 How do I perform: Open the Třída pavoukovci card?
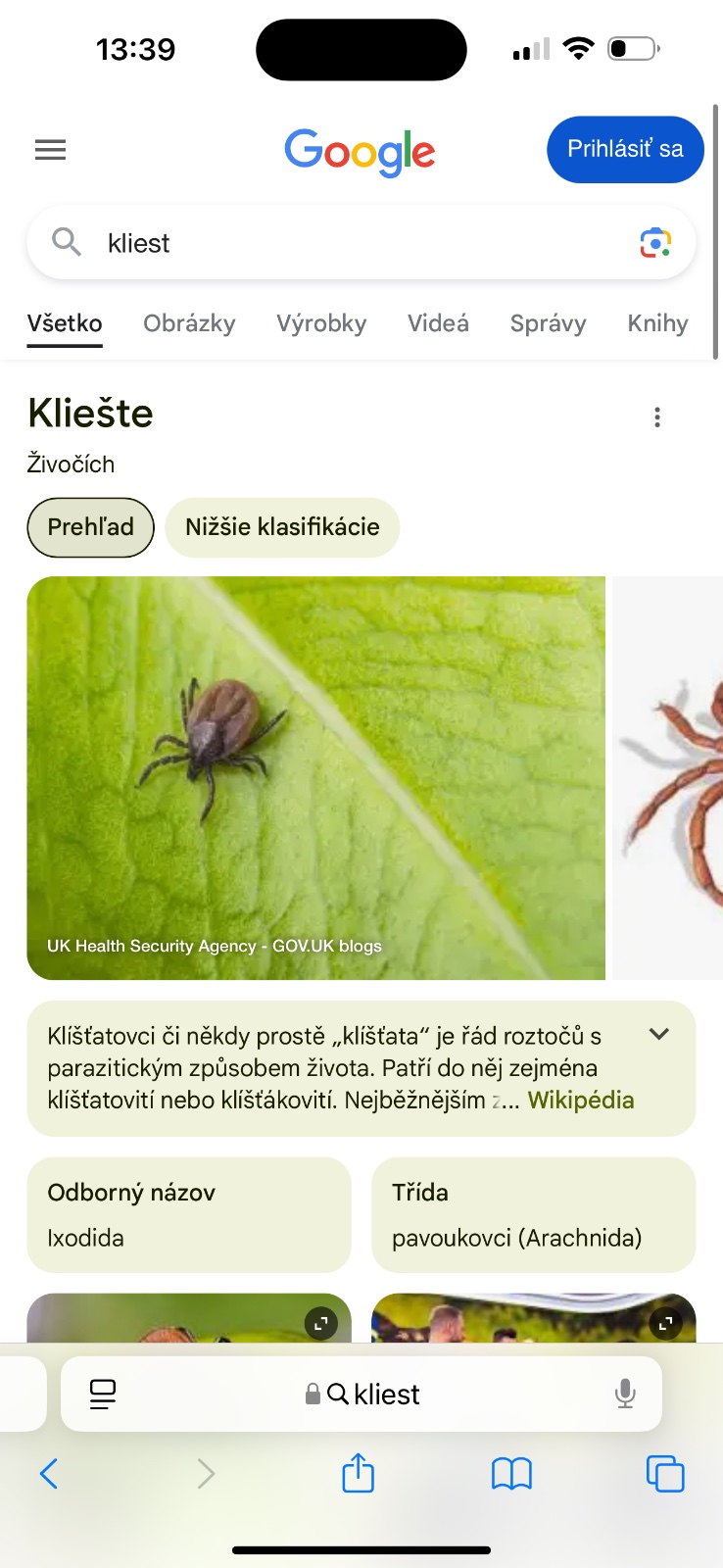[x=533, y=1215]
